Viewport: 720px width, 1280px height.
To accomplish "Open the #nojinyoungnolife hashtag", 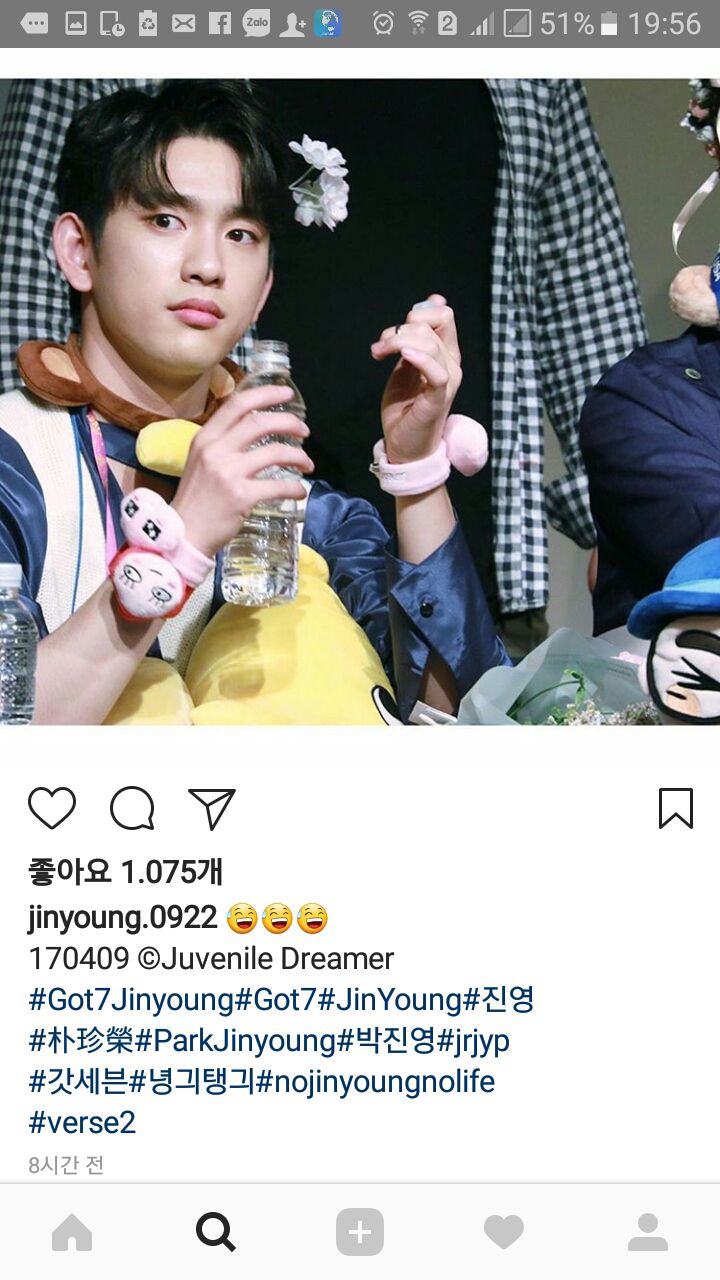I will click(376, 1081).
